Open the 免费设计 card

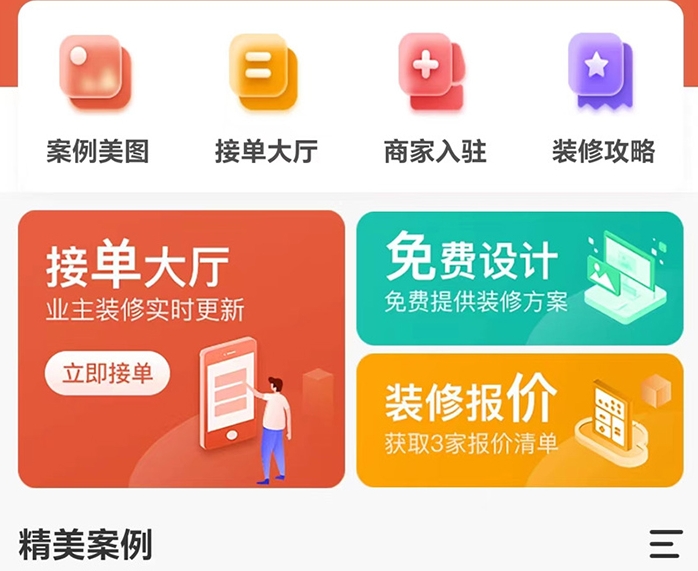pos(519,278)
